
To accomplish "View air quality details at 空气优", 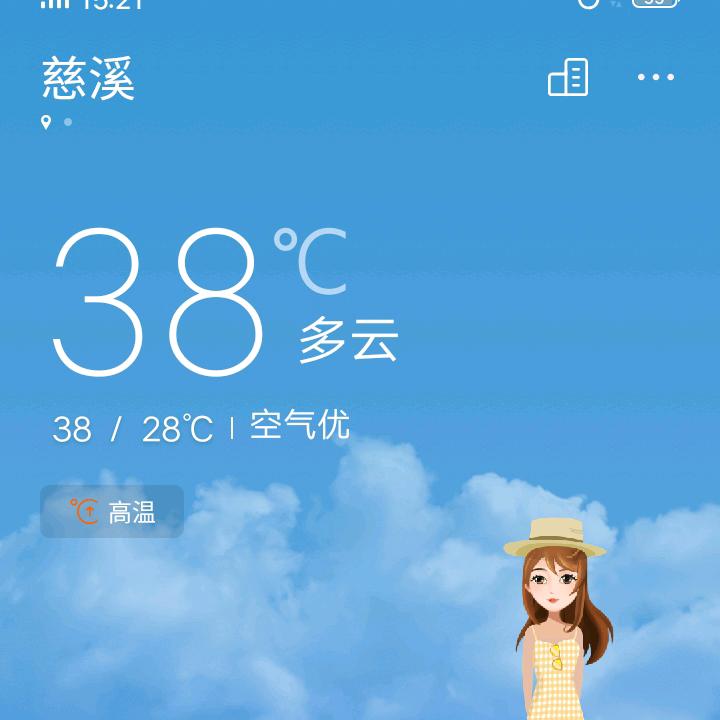I will [300, 426].
